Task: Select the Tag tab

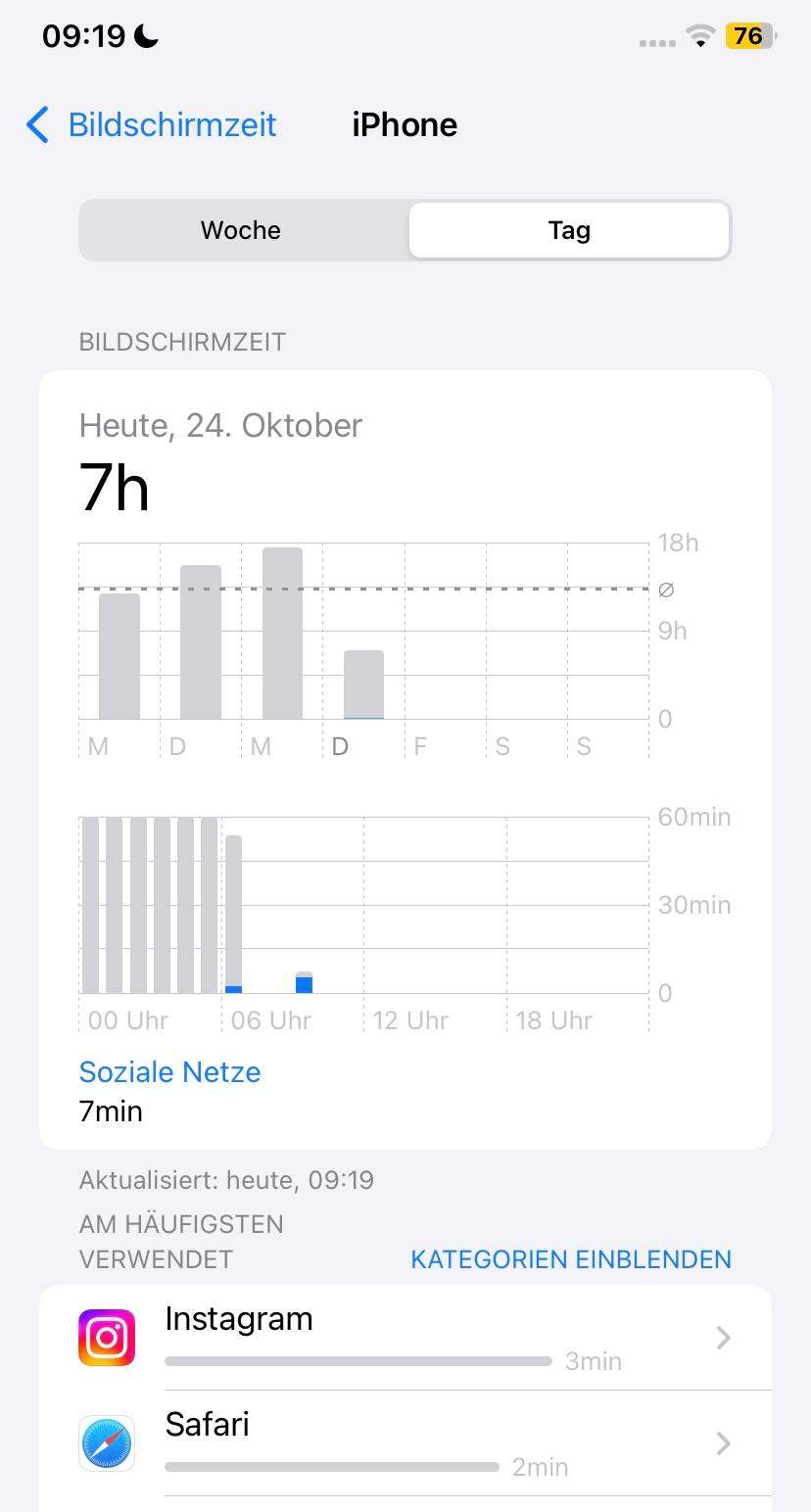Action: coord(569,230)
